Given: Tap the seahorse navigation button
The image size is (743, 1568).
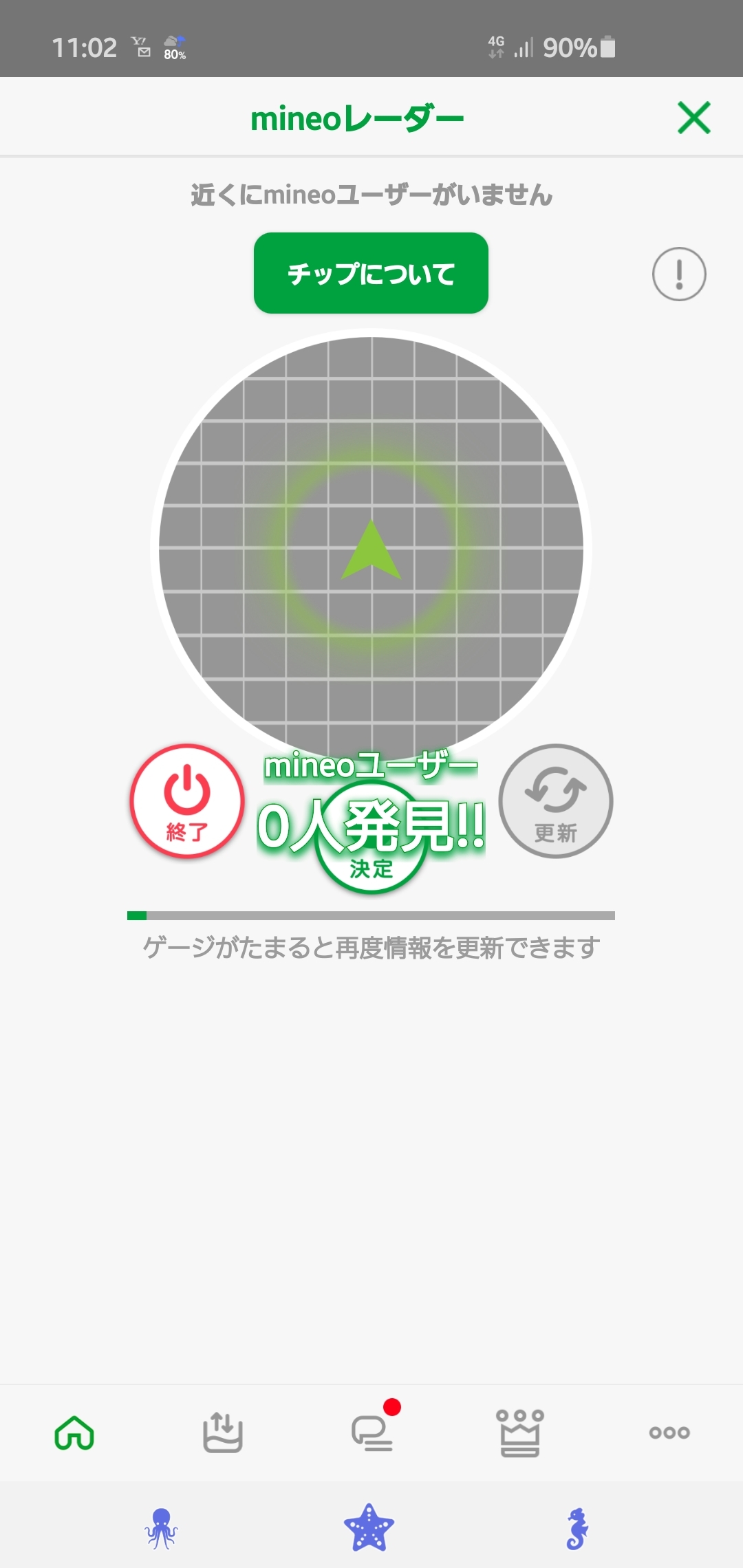Looking at the screenshot, I should pyautogui.click(x=578, y=1528).
